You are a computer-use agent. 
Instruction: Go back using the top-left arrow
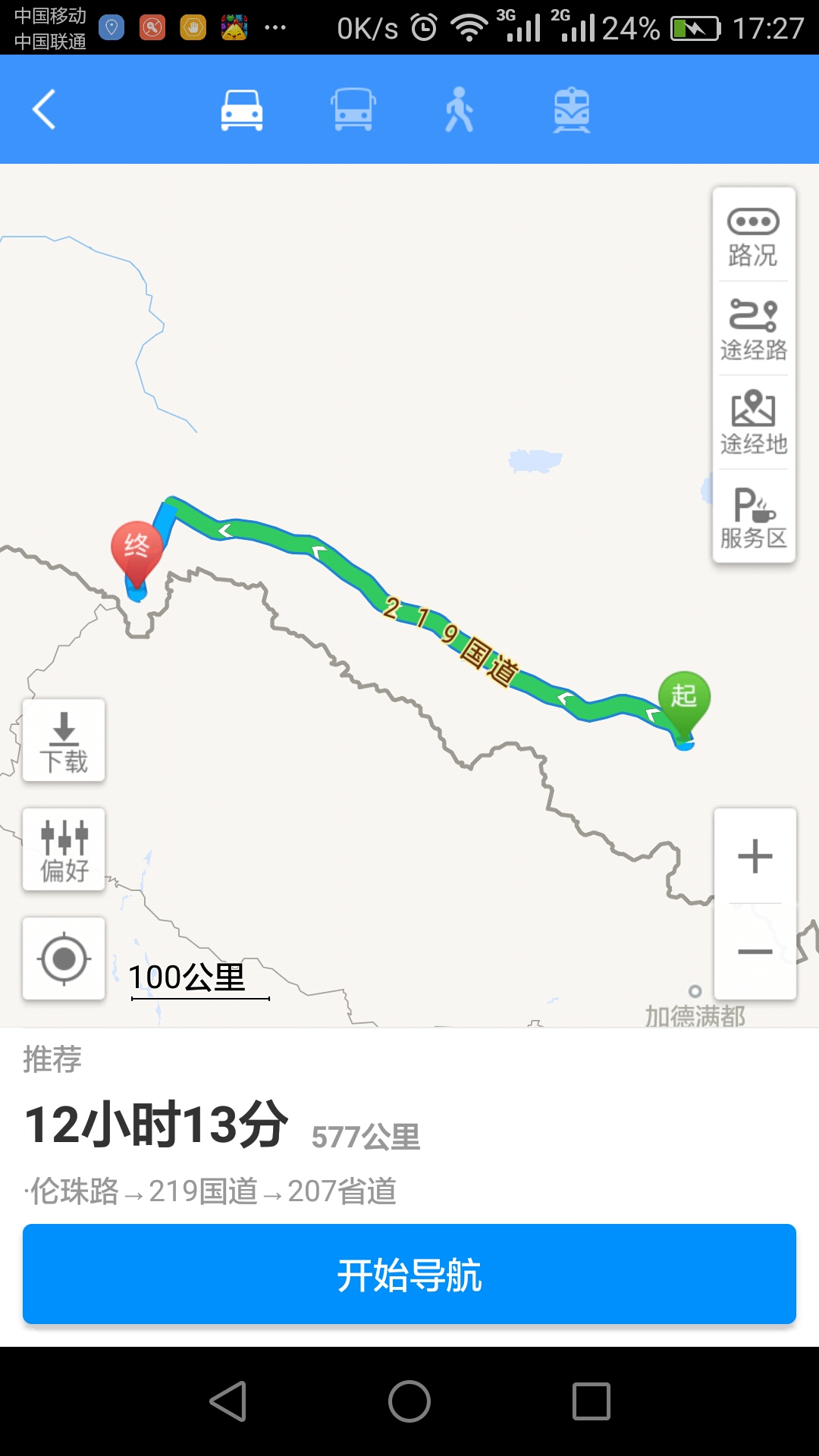pyautogui.click(x=45, y=109)
